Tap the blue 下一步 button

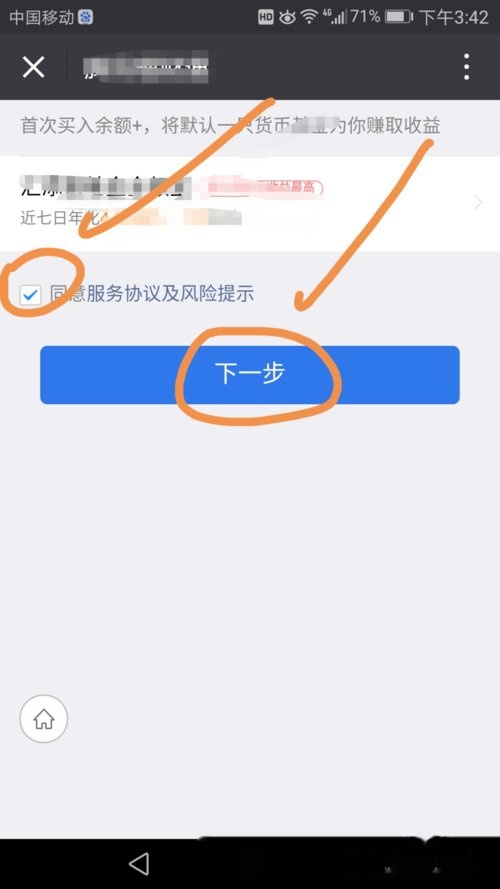(x=249, y=375)
